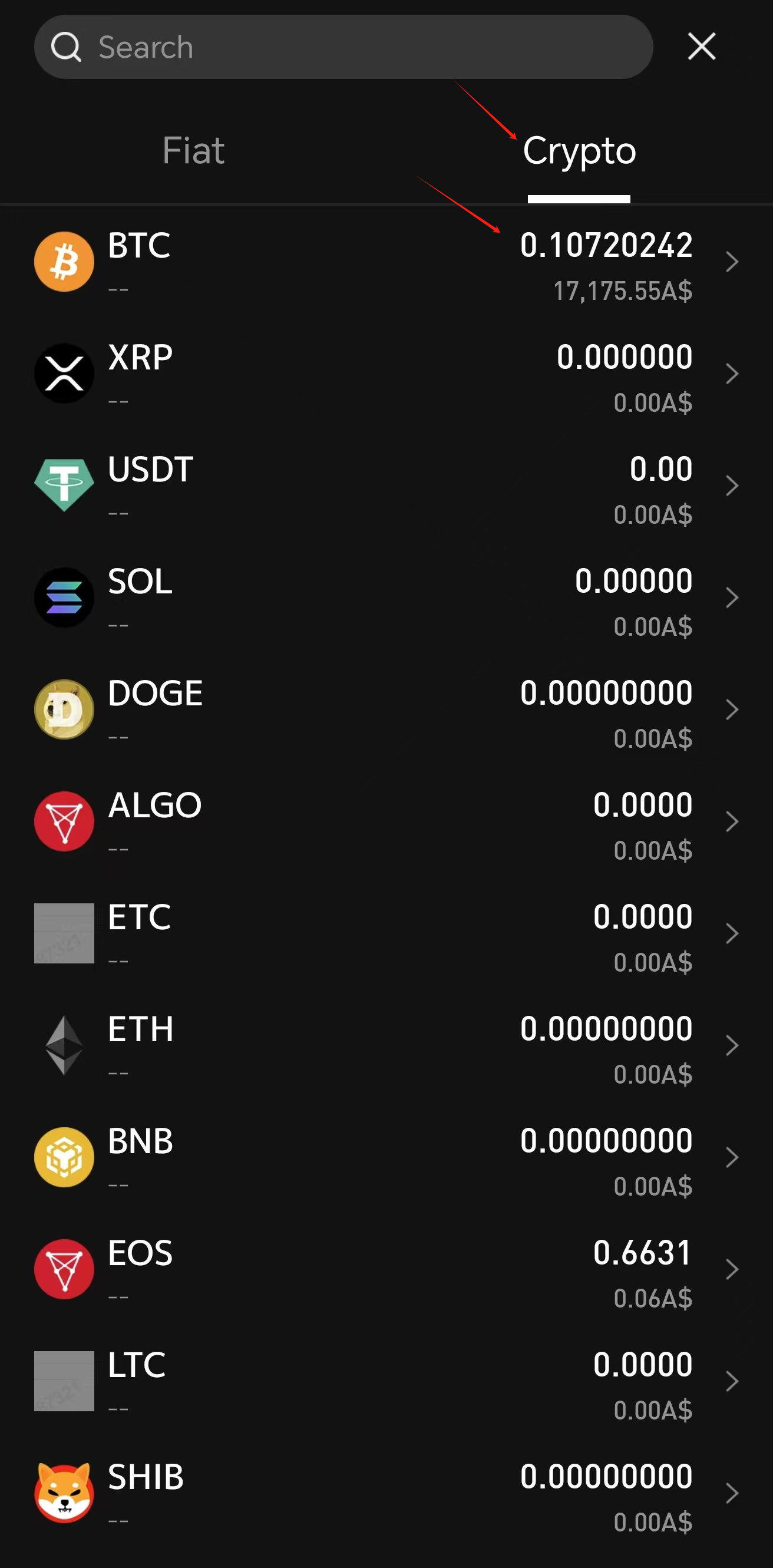The height and width of the screenshot is (1568, 773).
Task: Click inside the Search input field
Action: [x=341, y=47]
